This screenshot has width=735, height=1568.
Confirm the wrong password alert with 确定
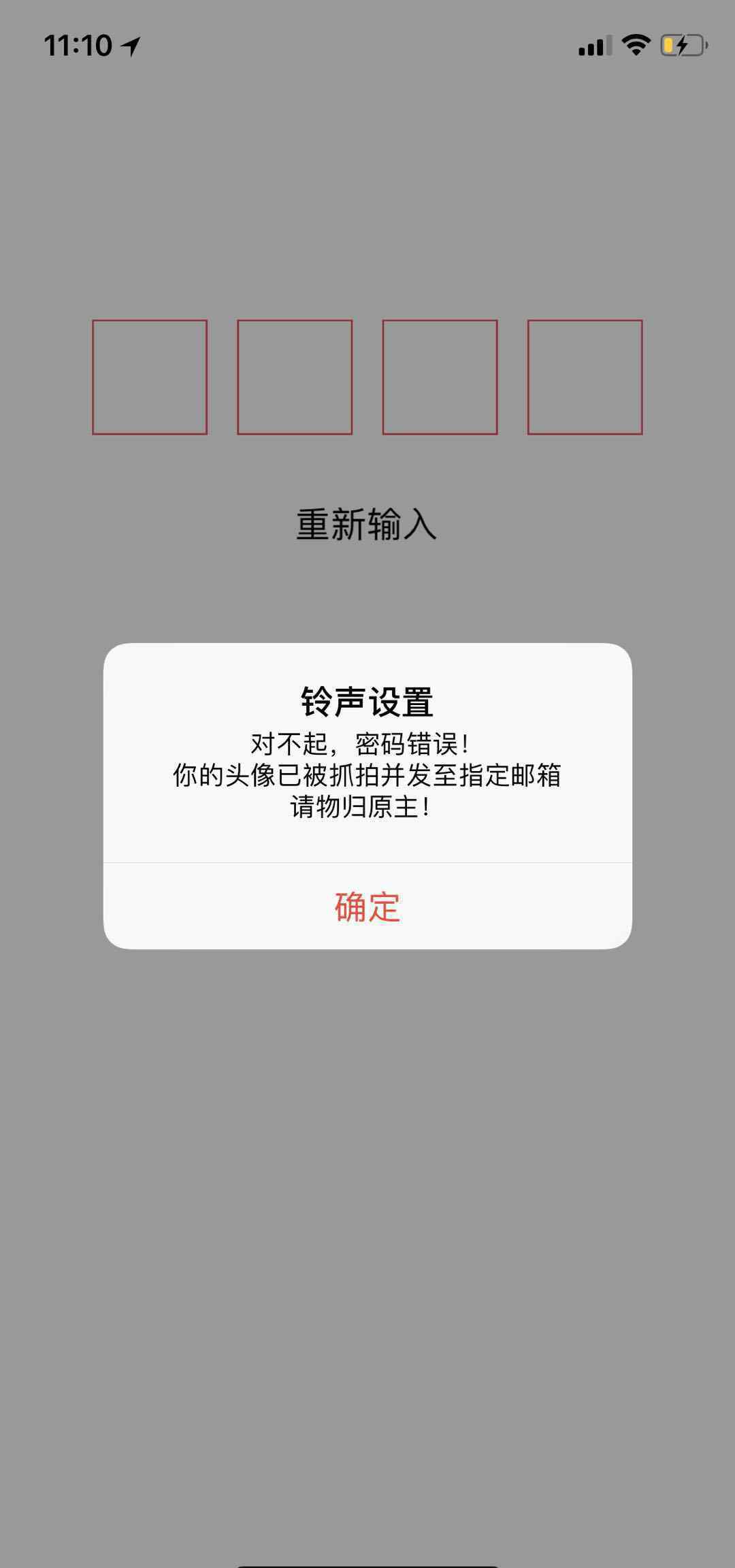tap(367, 906)
